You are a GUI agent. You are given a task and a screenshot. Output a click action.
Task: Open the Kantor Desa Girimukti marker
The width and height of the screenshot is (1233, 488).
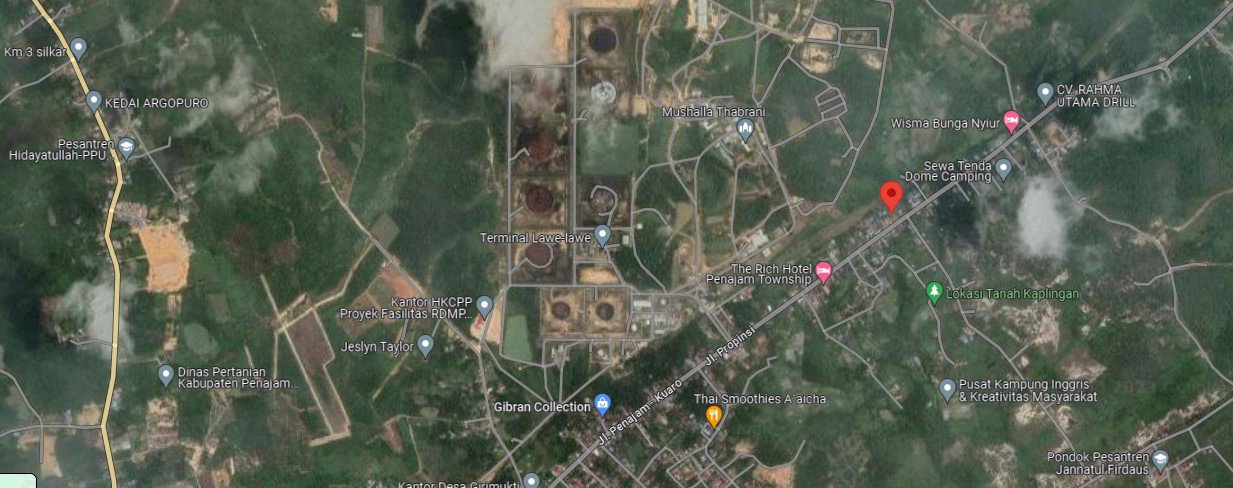coord(531,482)
